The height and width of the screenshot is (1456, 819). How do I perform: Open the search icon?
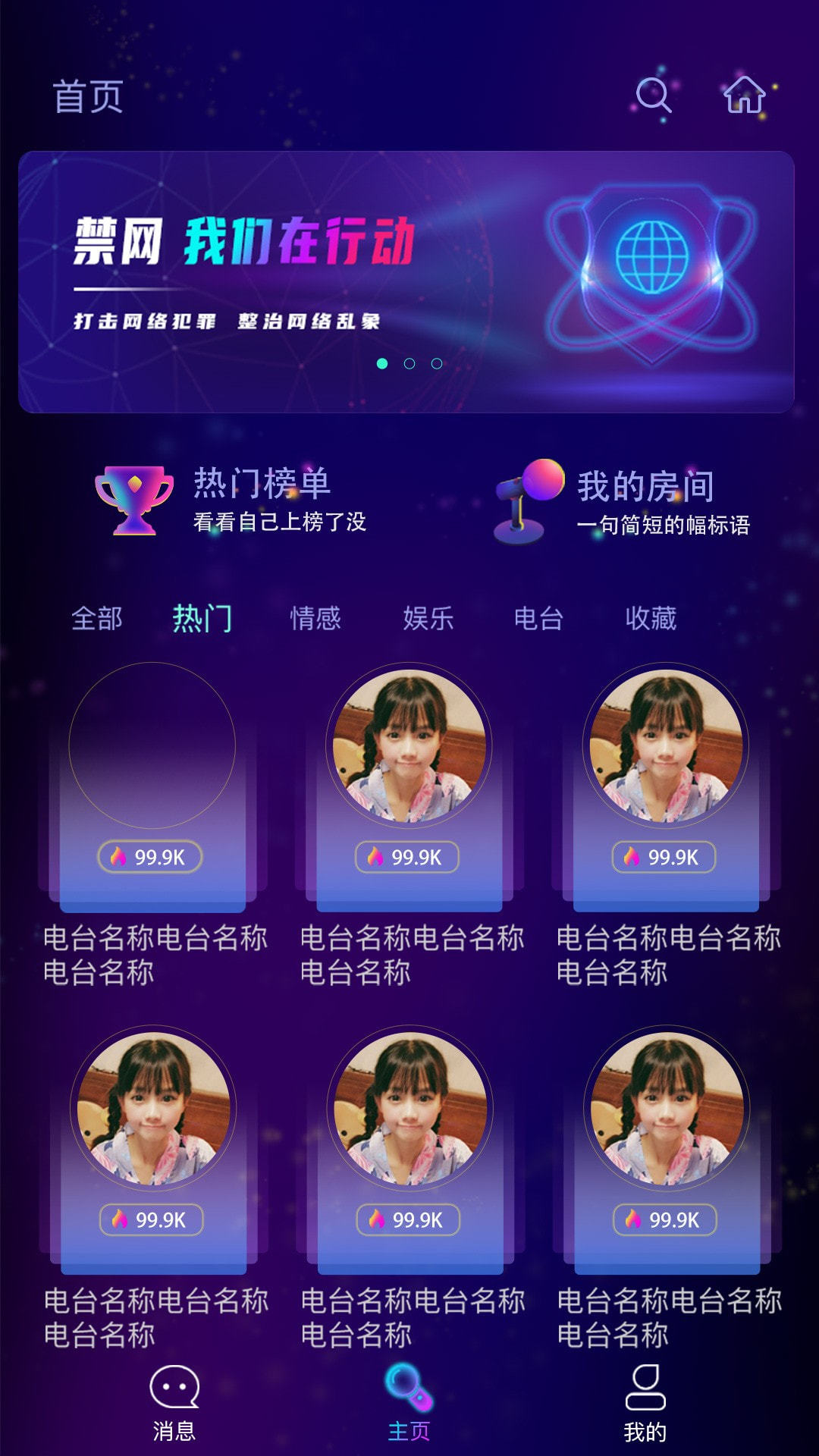pyautogui.click(x=653, y=96)
